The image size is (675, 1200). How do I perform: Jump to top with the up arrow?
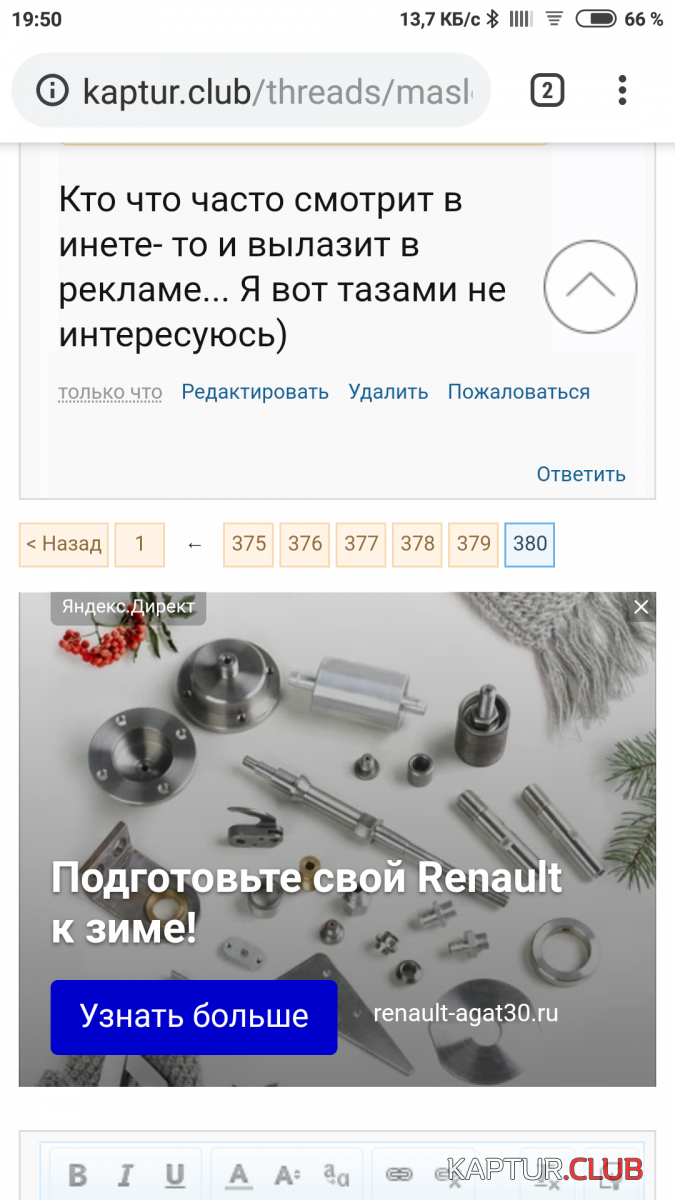[x=590, y=287]
